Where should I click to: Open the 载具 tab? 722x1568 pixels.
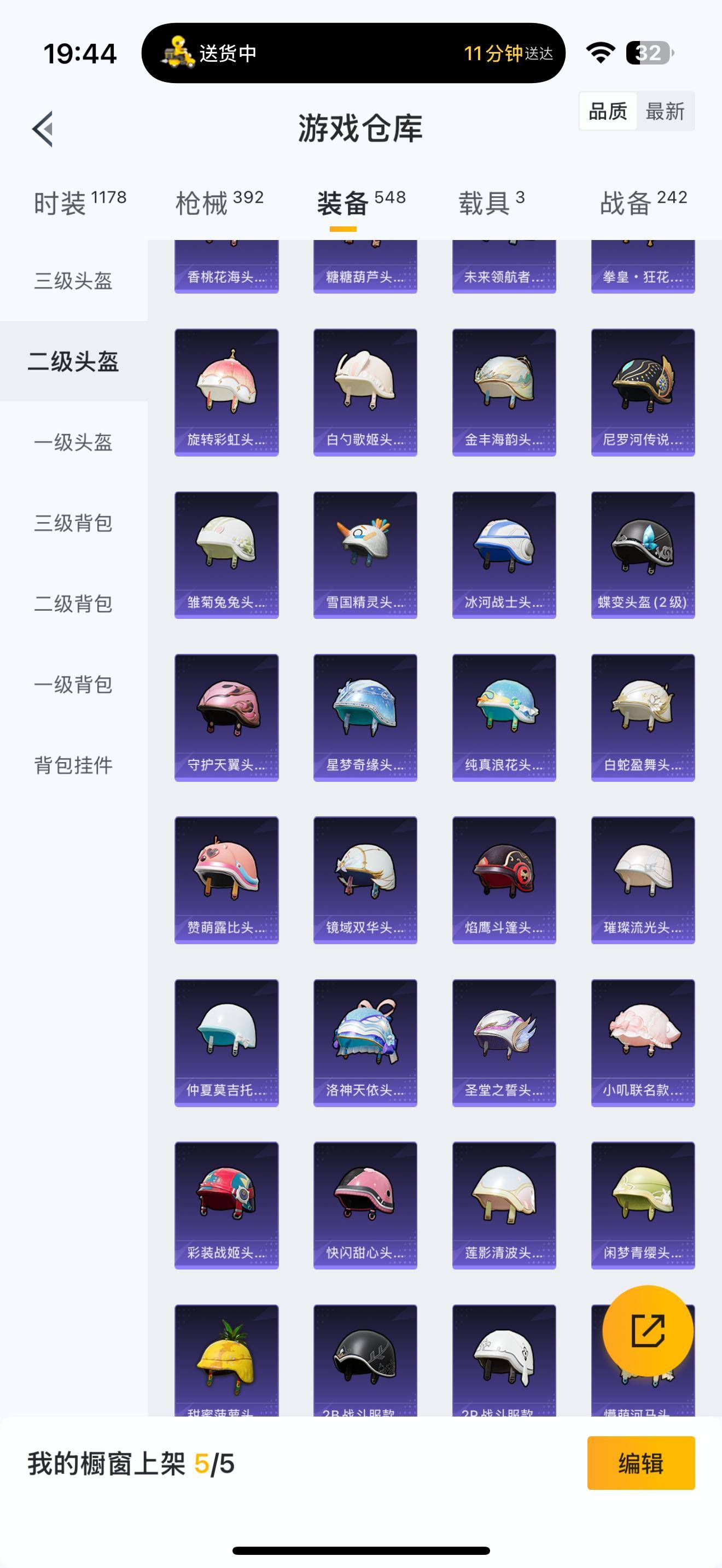point(491,203)
